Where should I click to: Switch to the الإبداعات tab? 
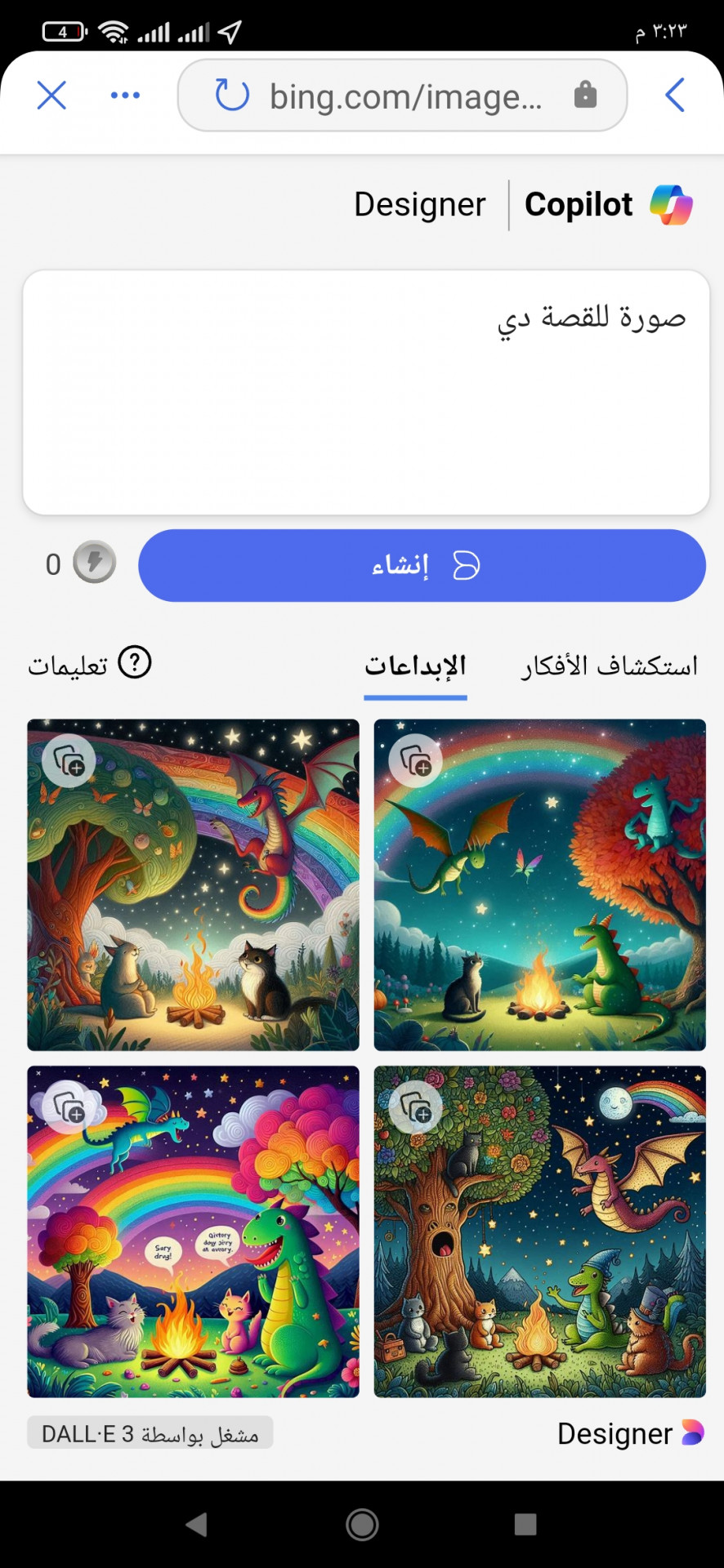(x=415, y=666)
